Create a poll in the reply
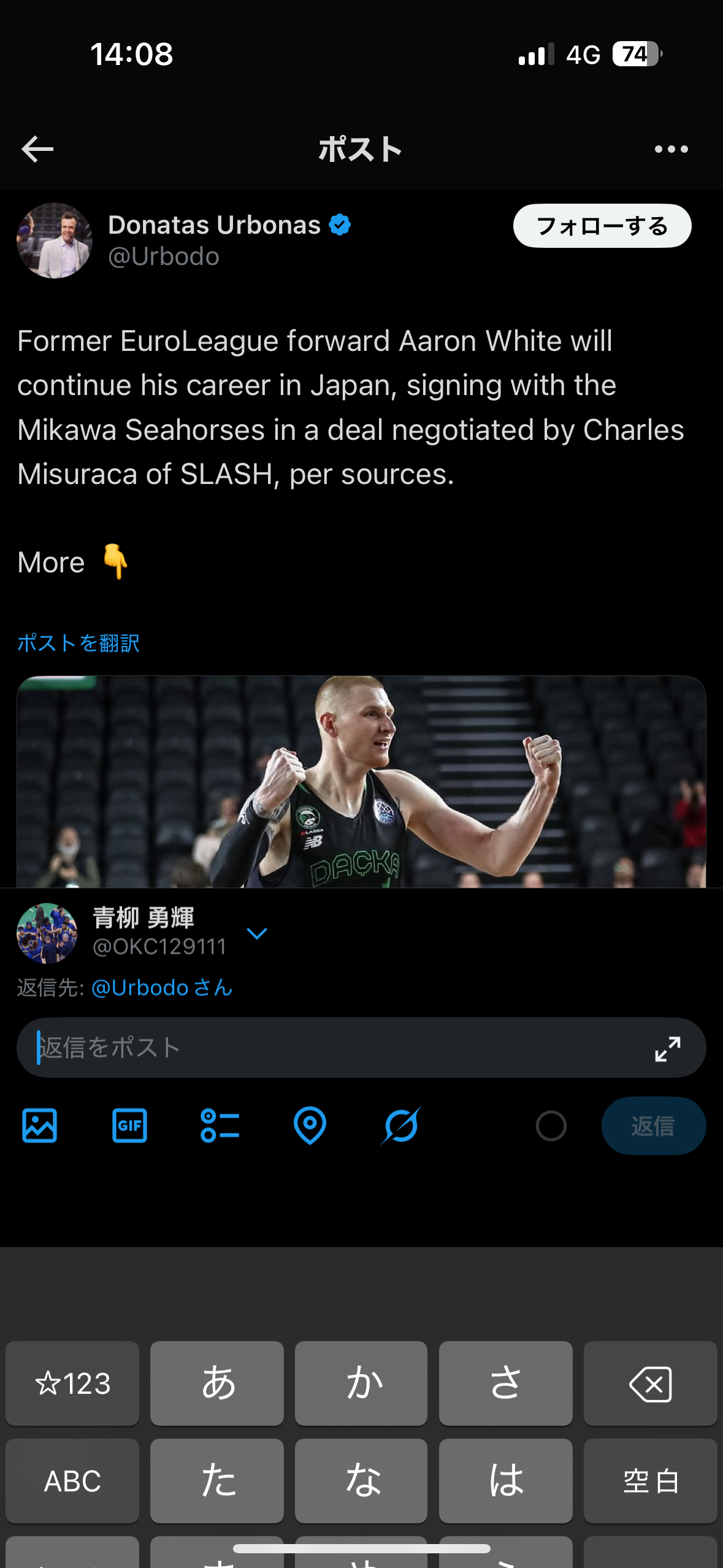 tap(220, 1126)
